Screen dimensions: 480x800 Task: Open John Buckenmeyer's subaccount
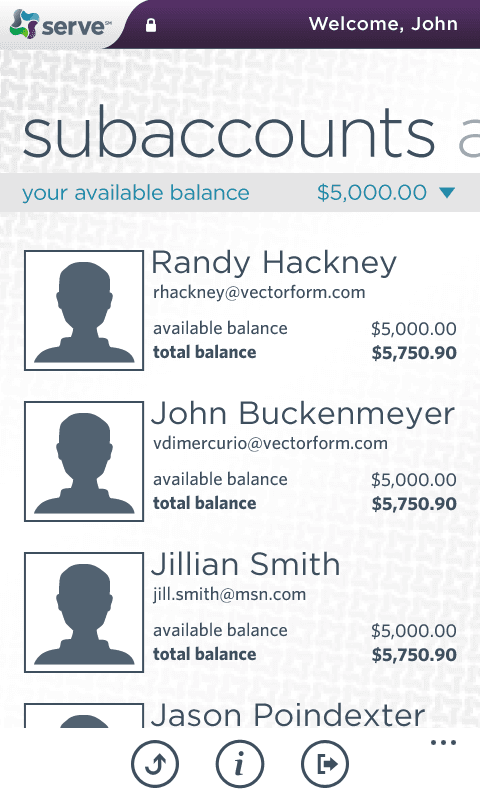pos(240,461)
